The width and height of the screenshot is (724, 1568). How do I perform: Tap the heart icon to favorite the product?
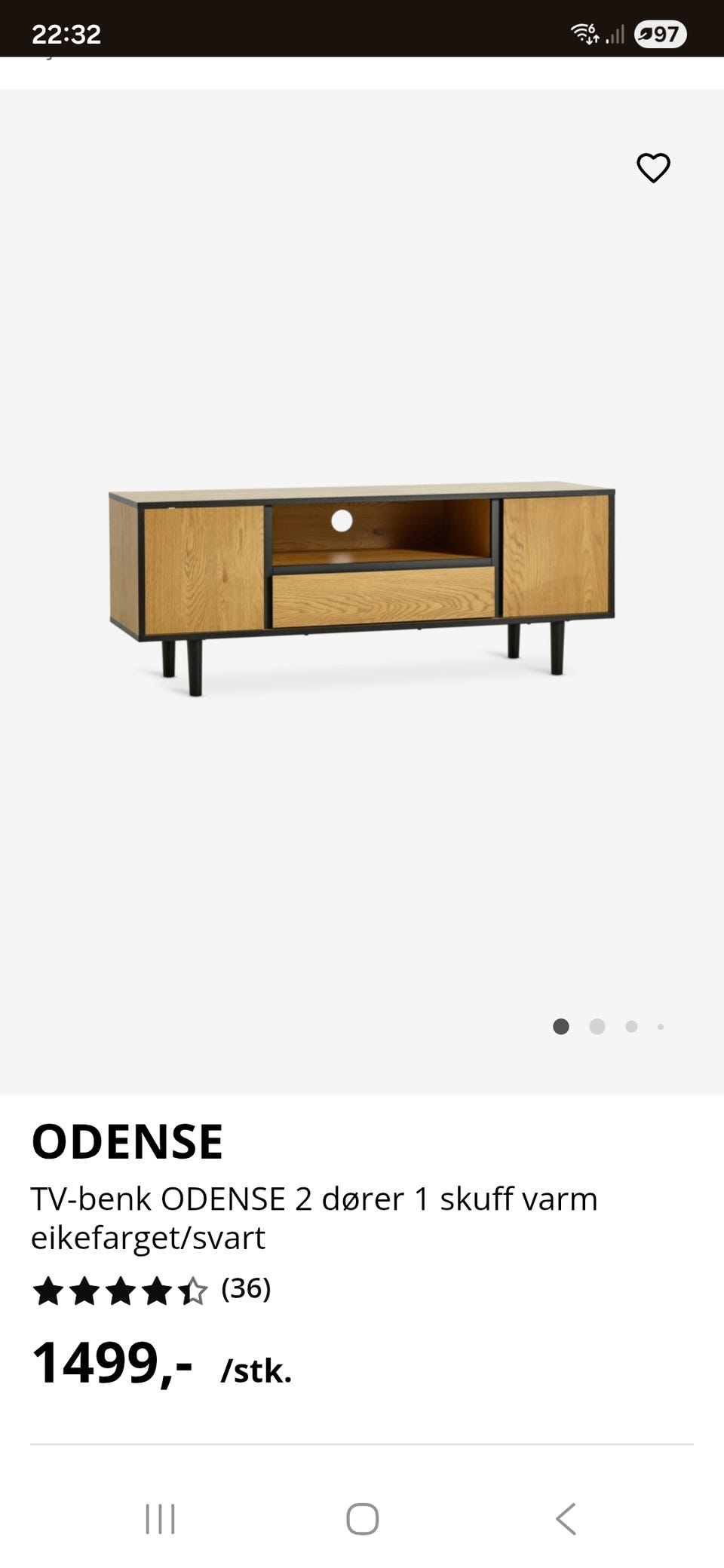coord(653,167)
